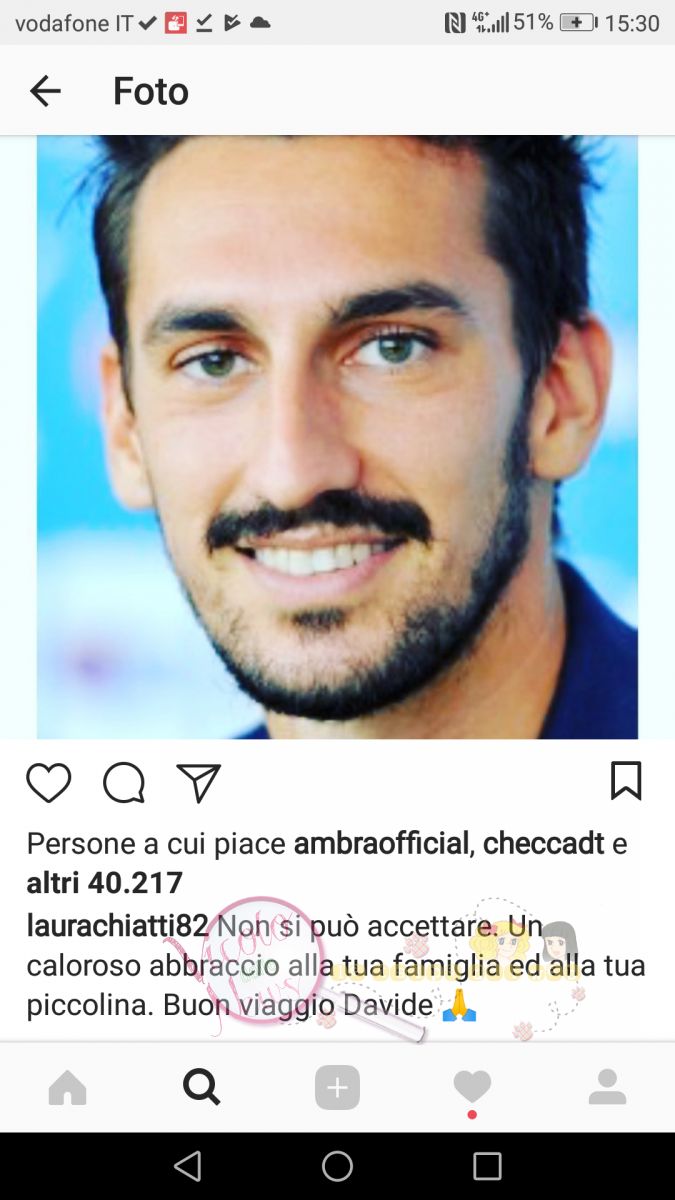Share this post via paper plane icon
675x1200 pixels.
pos(198,782)
